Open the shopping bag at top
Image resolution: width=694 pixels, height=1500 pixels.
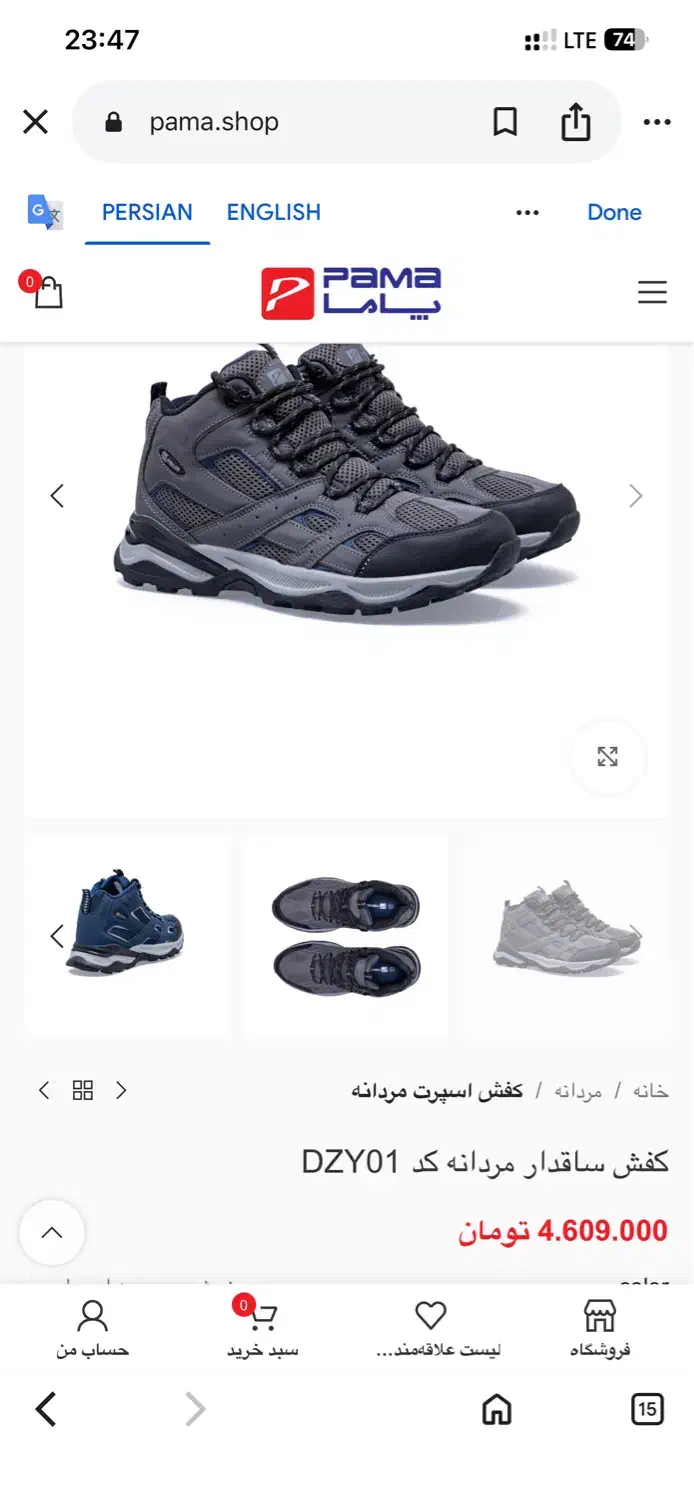pyautogui.click(x=46, y=292)
